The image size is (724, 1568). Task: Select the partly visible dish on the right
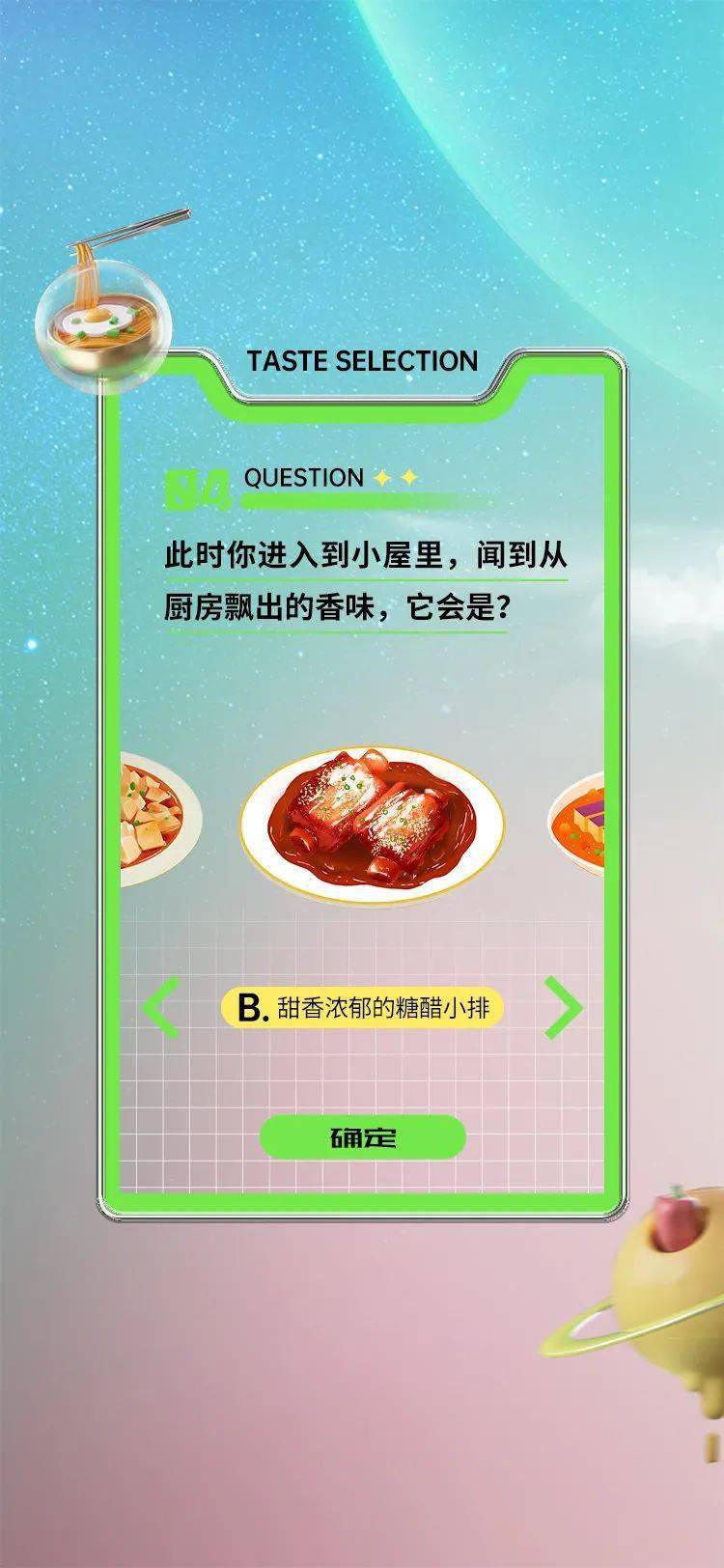click(x=581, y=826)
